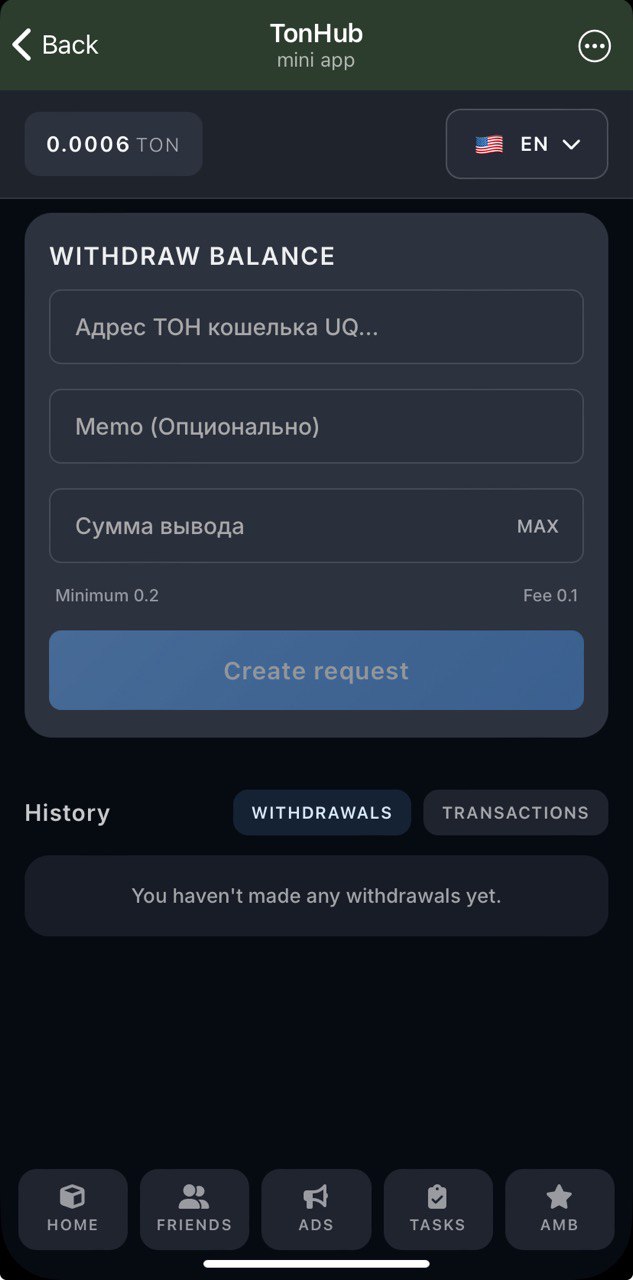Image resolution: width=633 pixels, height=1280 pixels.
Task: Open the Friends tab
Action: coord(194,1209)
